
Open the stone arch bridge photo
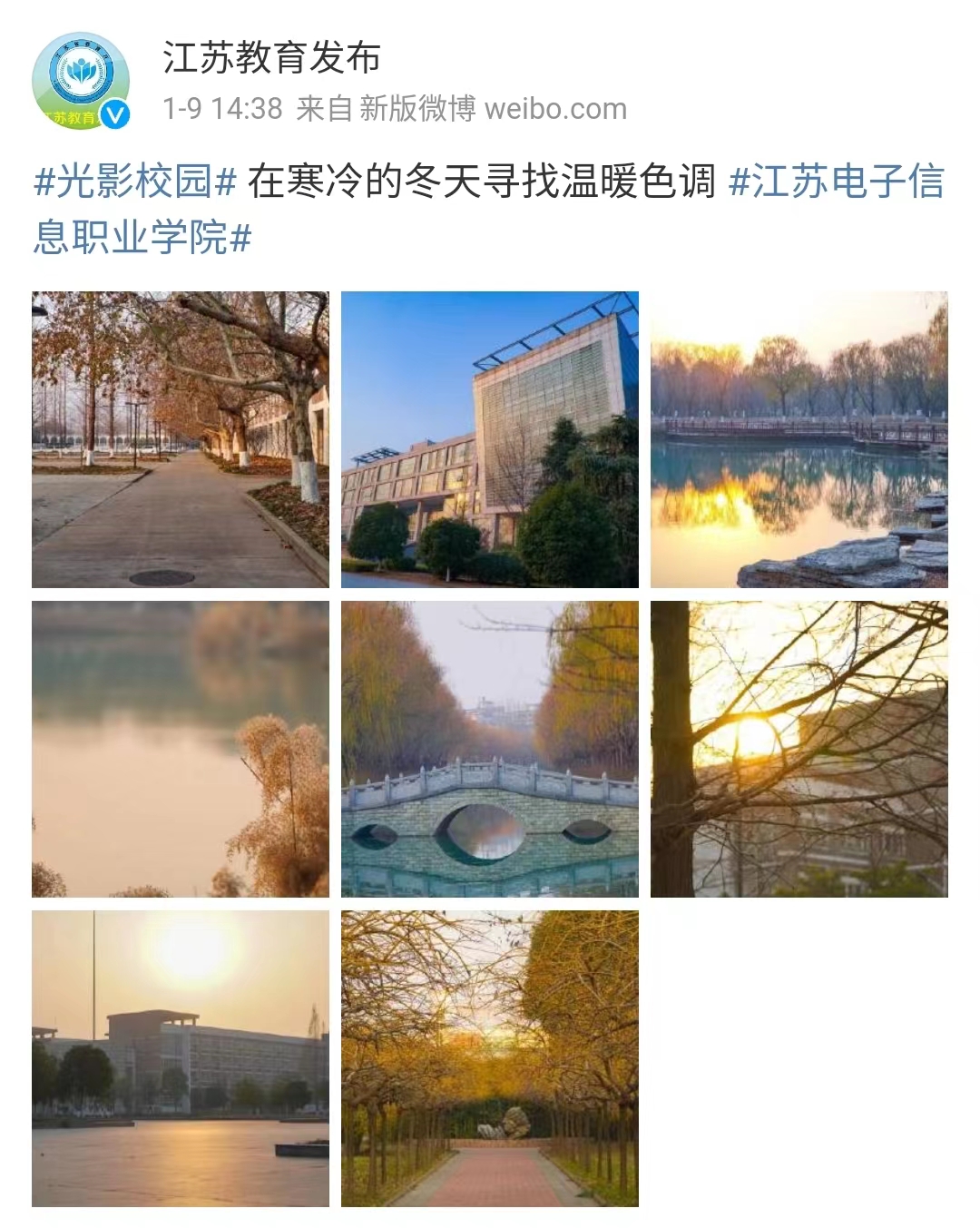tap(489, 749)
